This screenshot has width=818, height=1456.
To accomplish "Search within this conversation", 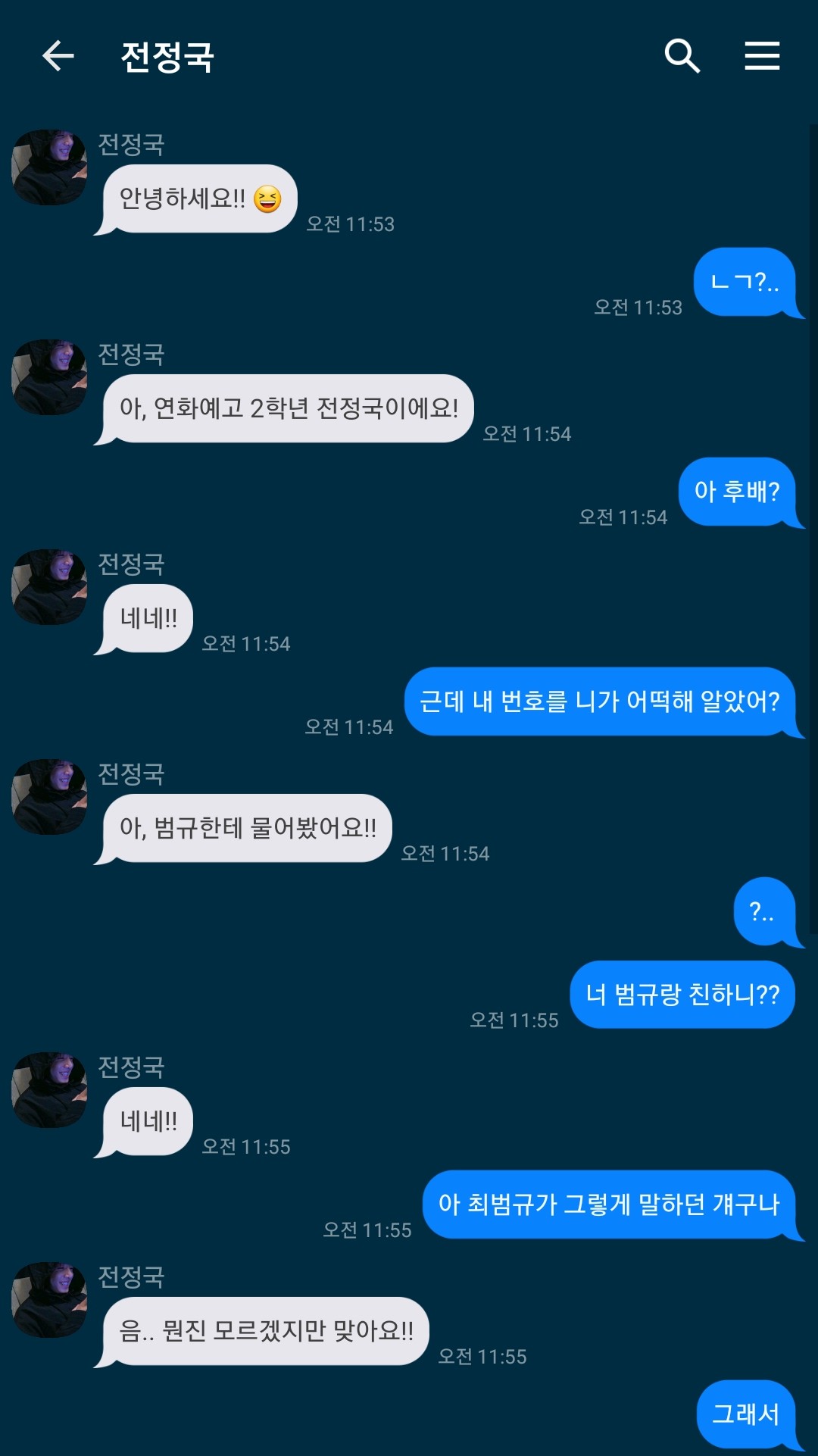I will coord(682,56).
